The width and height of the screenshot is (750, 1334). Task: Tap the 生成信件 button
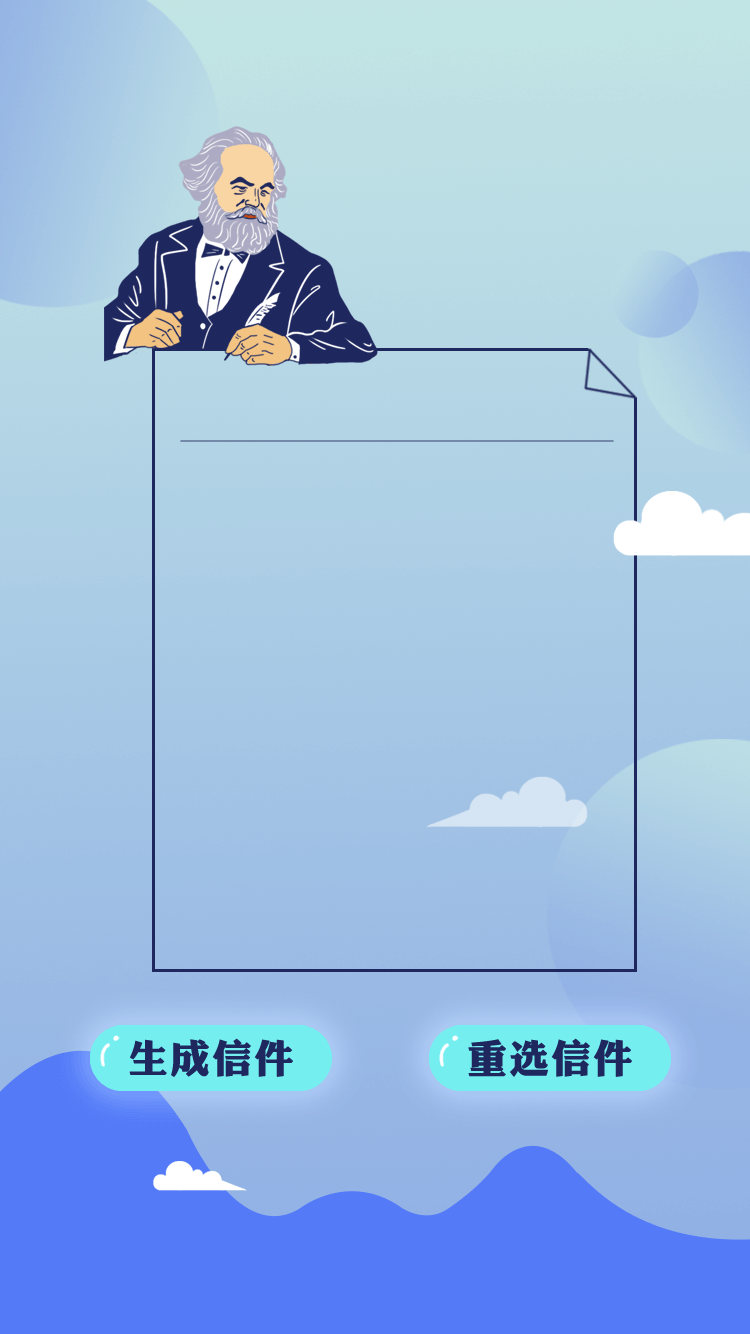(x=211, y=1058)
